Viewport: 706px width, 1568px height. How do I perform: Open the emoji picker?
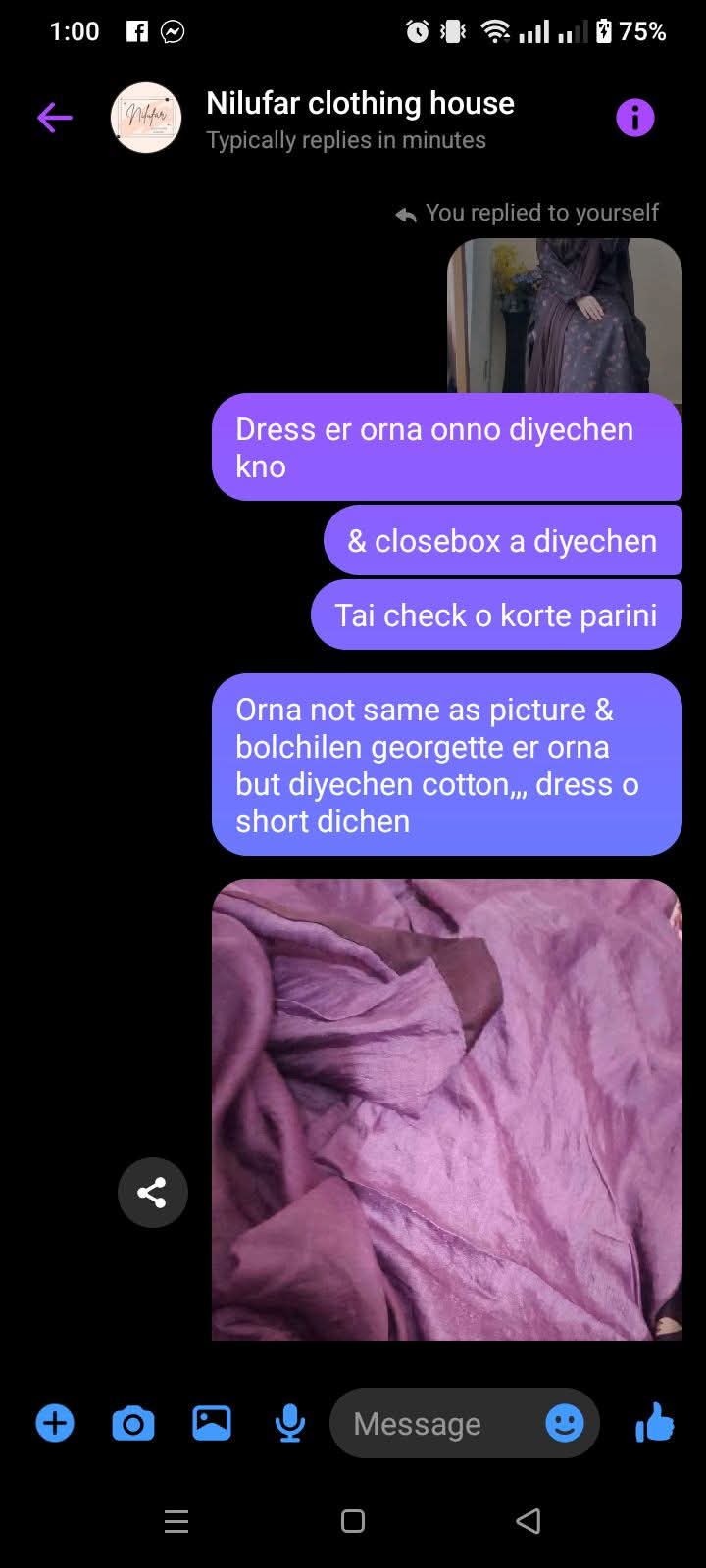click(x=565, y=1423)
